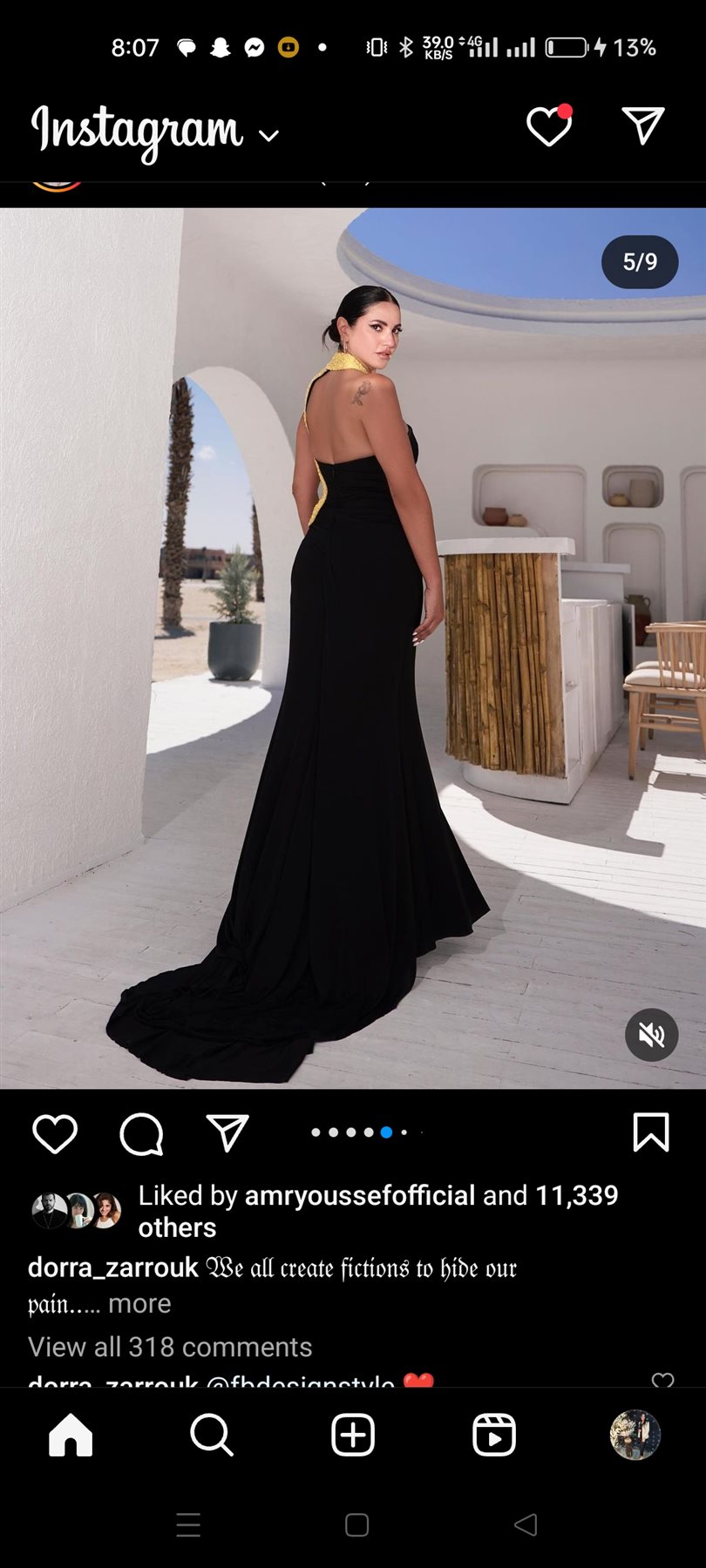
Task: Go to the Home tab
Action: point(71,1435)
